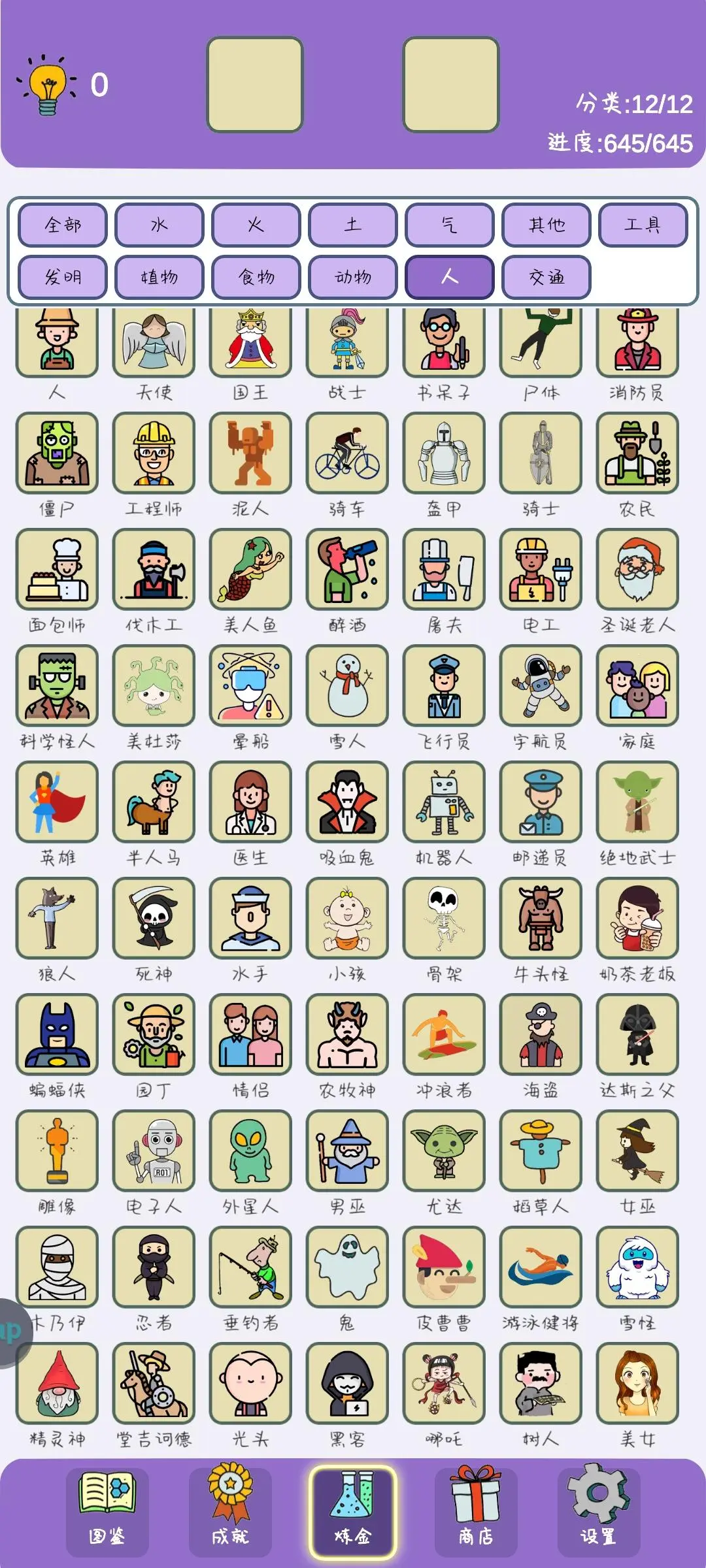The image size is (706, 1568).
Task: Tap the 吸血鬼 element tile
Action: pos(347,802)
